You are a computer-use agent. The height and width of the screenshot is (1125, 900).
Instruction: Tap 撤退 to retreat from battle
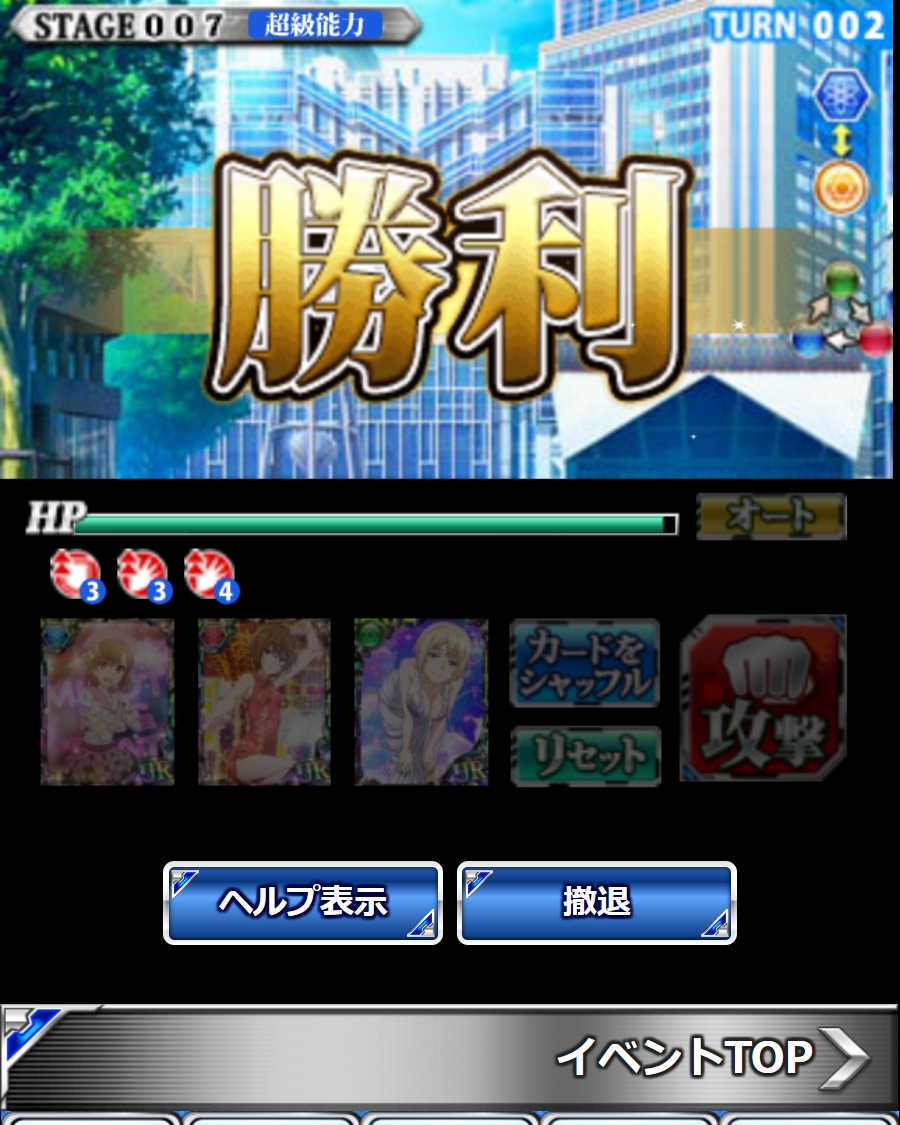[597, 903]
